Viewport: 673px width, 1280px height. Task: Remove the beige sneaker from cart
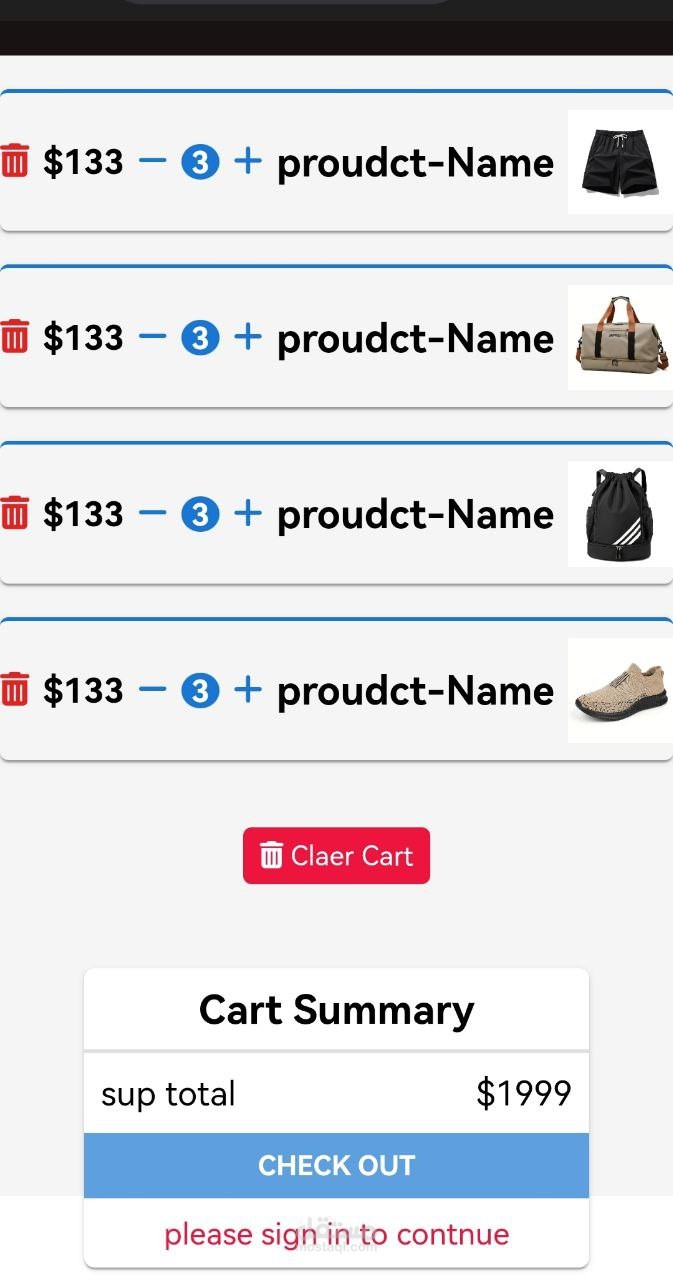pyautogui.click(x=15, y=689)
